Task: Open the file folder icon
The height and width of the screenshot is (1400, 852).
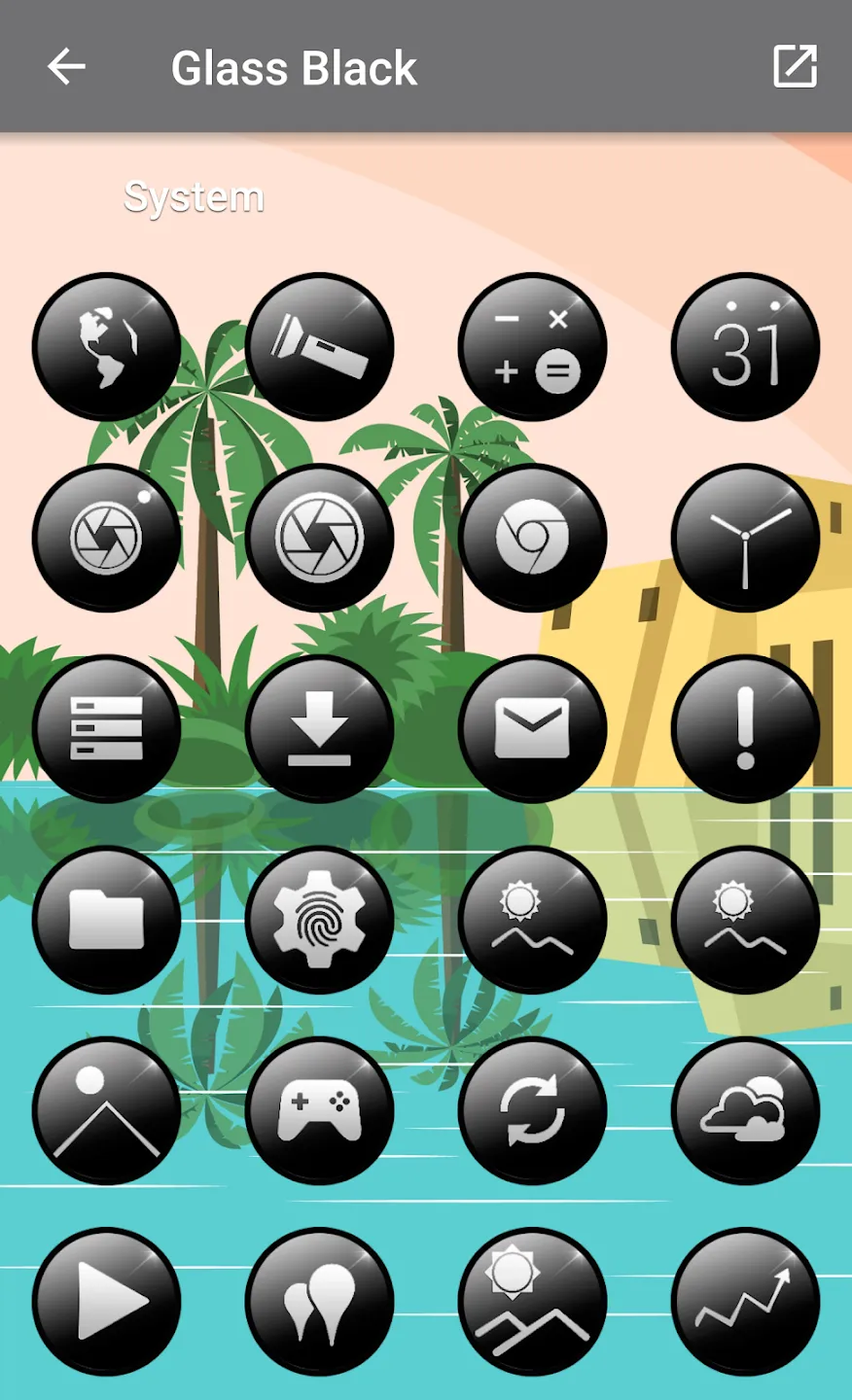Action: point(107,920)
